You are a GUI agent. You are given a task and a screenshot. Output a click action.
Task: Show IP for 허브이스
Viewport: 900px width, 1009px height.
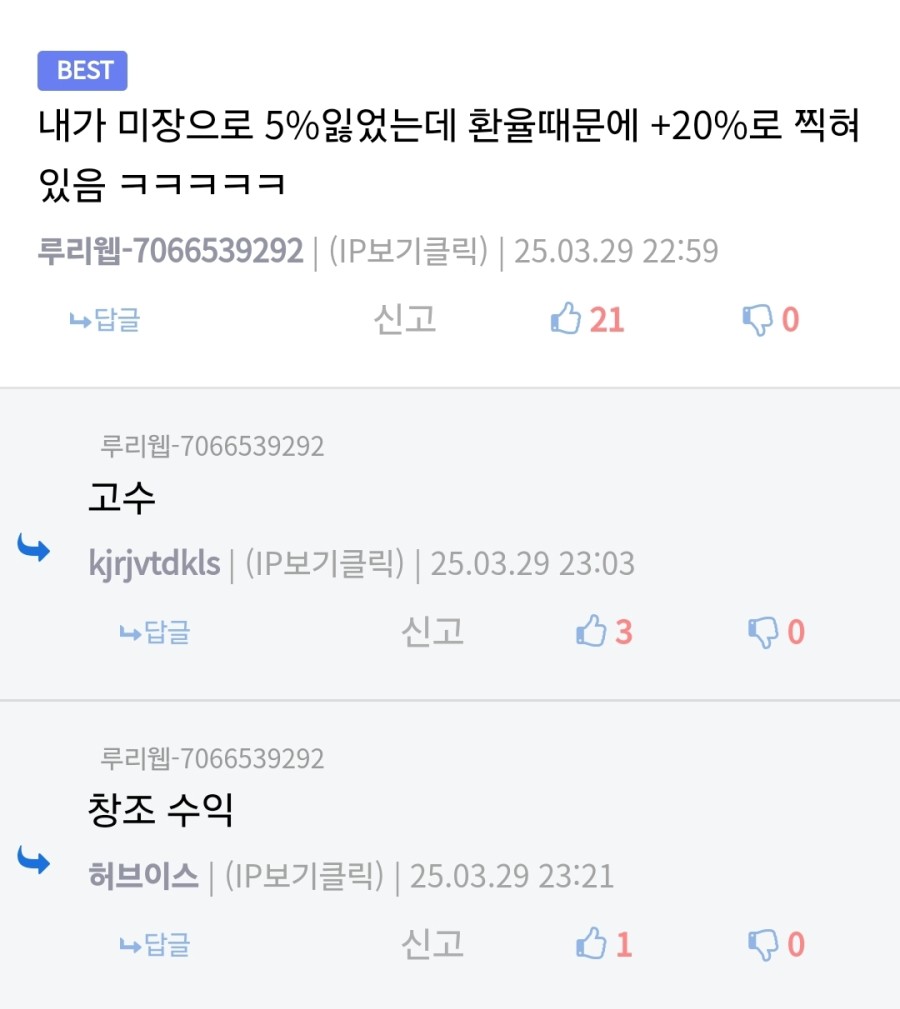304,876
